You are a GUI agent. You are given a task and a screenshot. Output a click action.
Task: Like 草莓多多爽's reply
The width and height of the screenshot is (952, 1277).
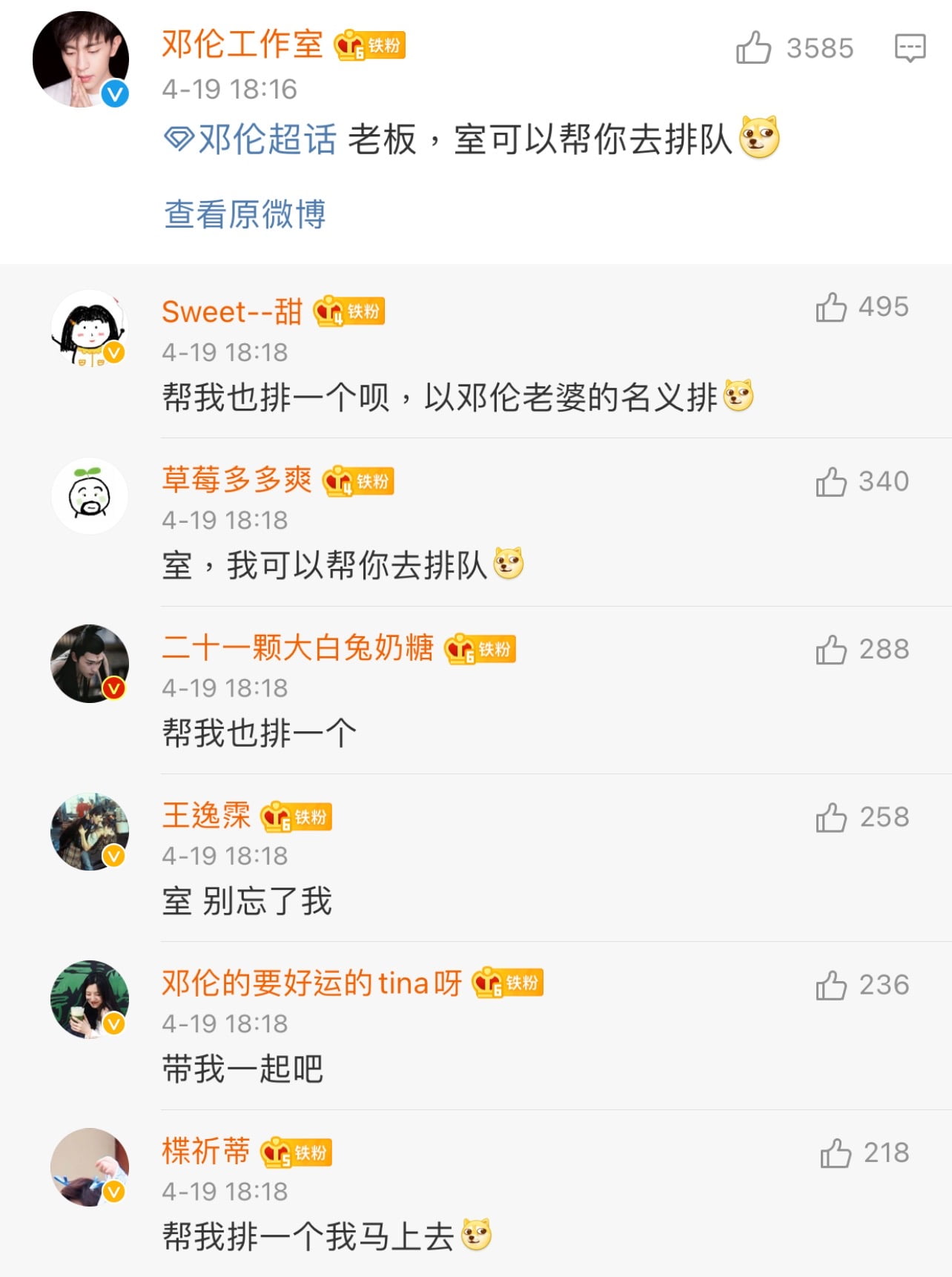click(x=831, y=482)
